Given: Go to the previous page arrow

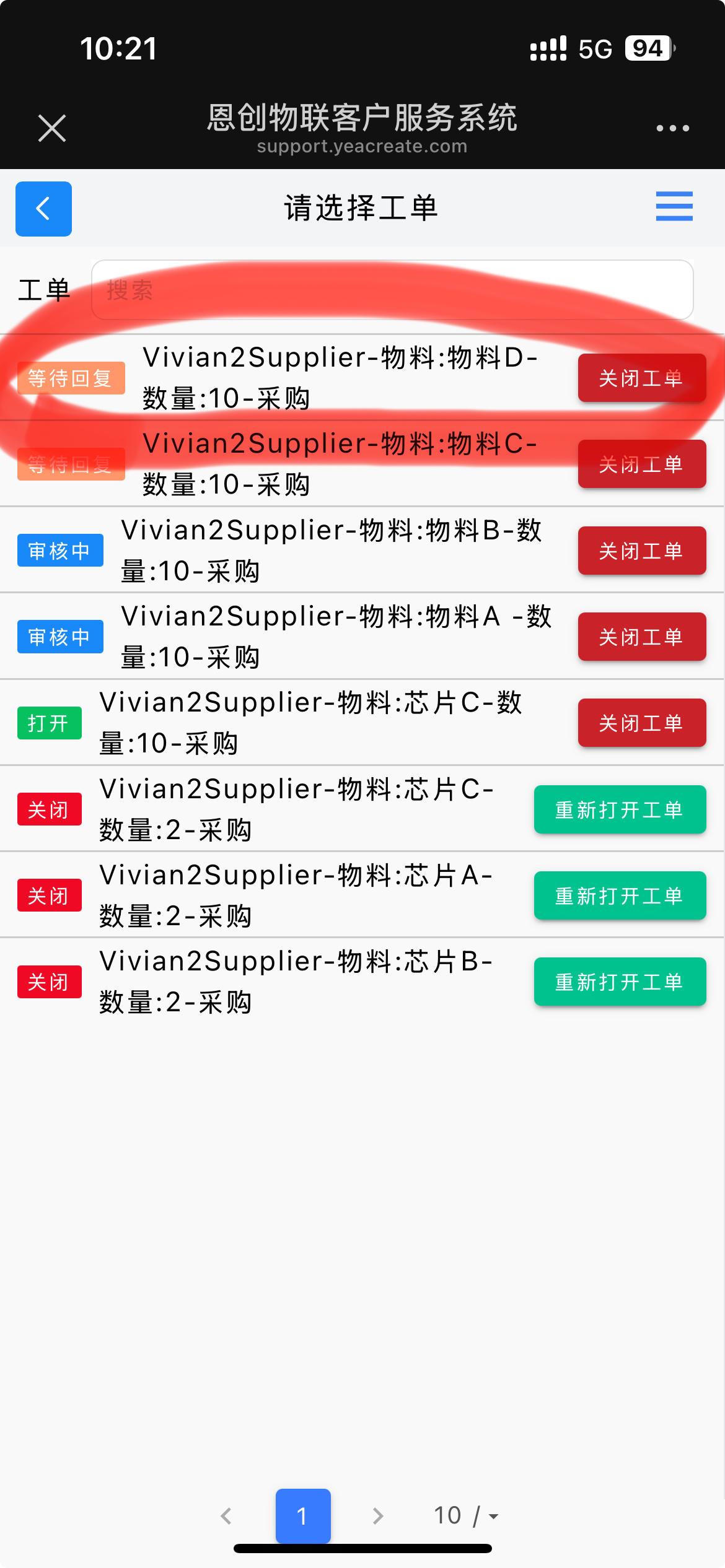Looking at the screenshot, I should point(226,1515).
